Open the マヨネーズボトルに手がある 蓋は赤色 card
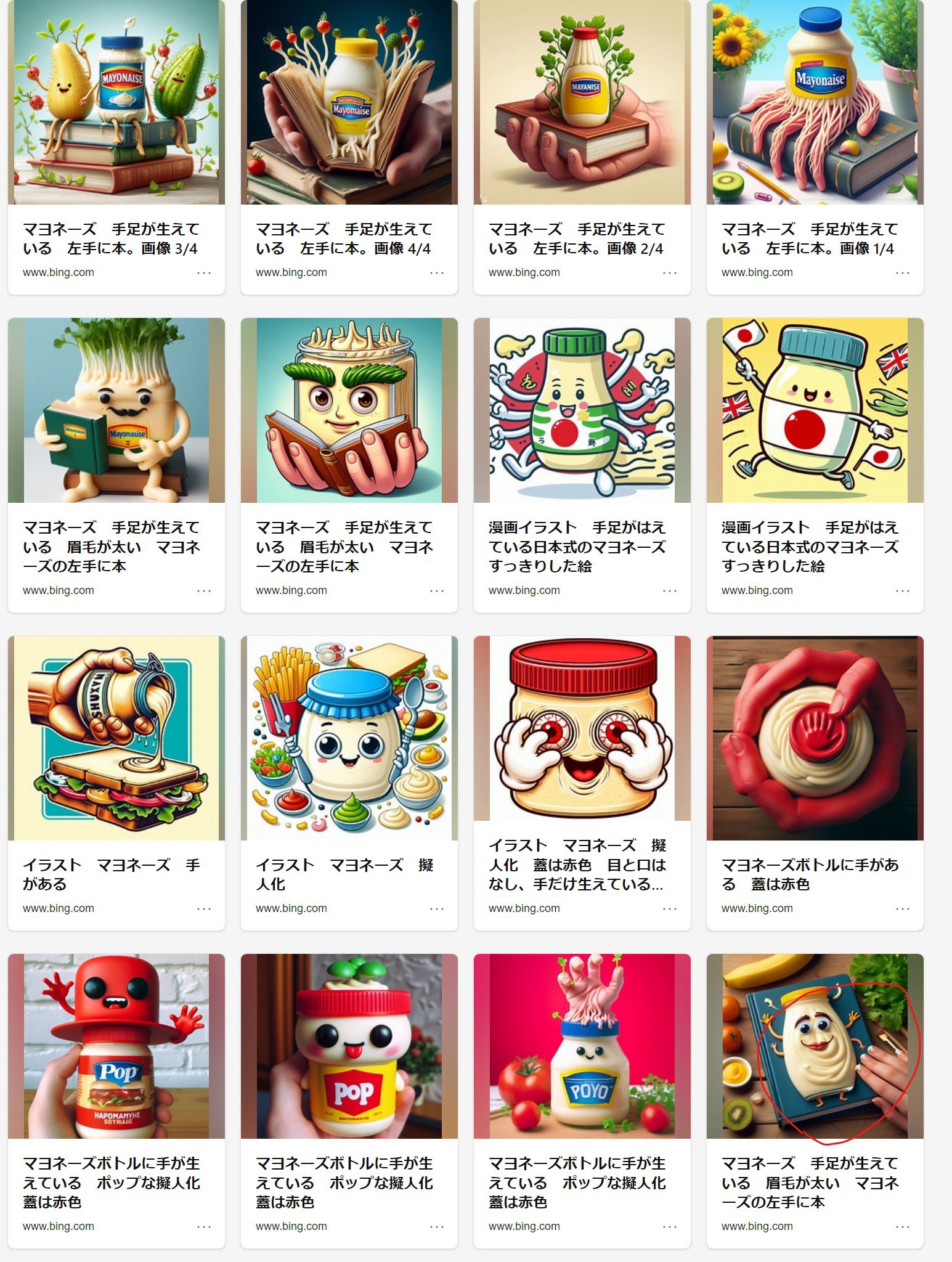This screenshot has height=1262, width=952. [x=815, y=738]
